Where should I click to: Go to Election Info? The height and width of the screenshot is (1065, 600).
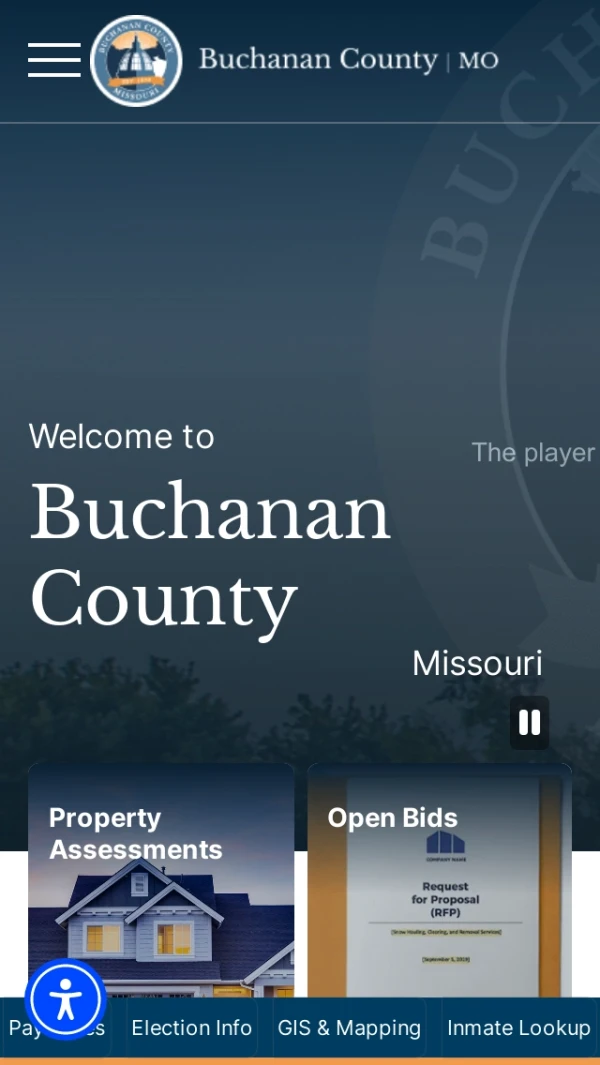[191, 1028]
